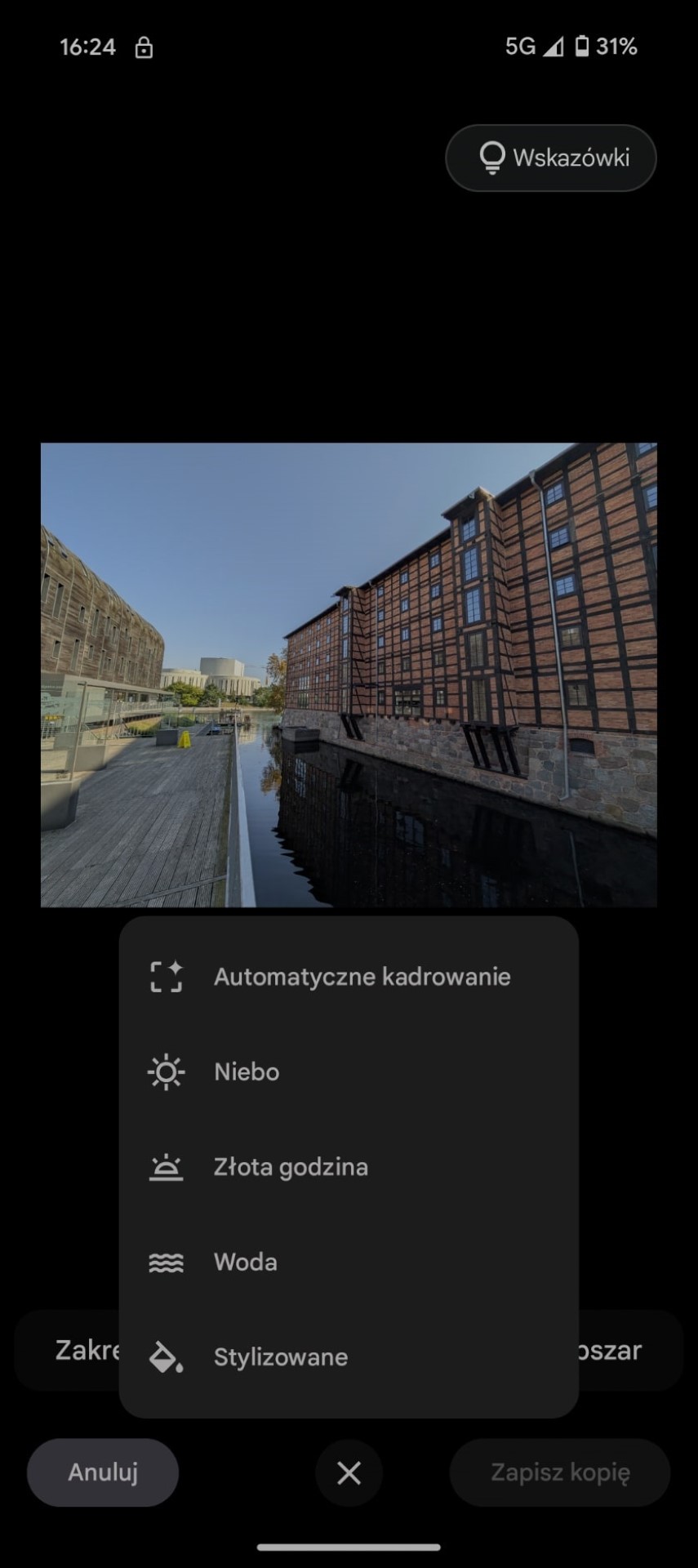This screenshot has height=1568, width=698.
Task: Pick the Woda option
Action: 349,1262
